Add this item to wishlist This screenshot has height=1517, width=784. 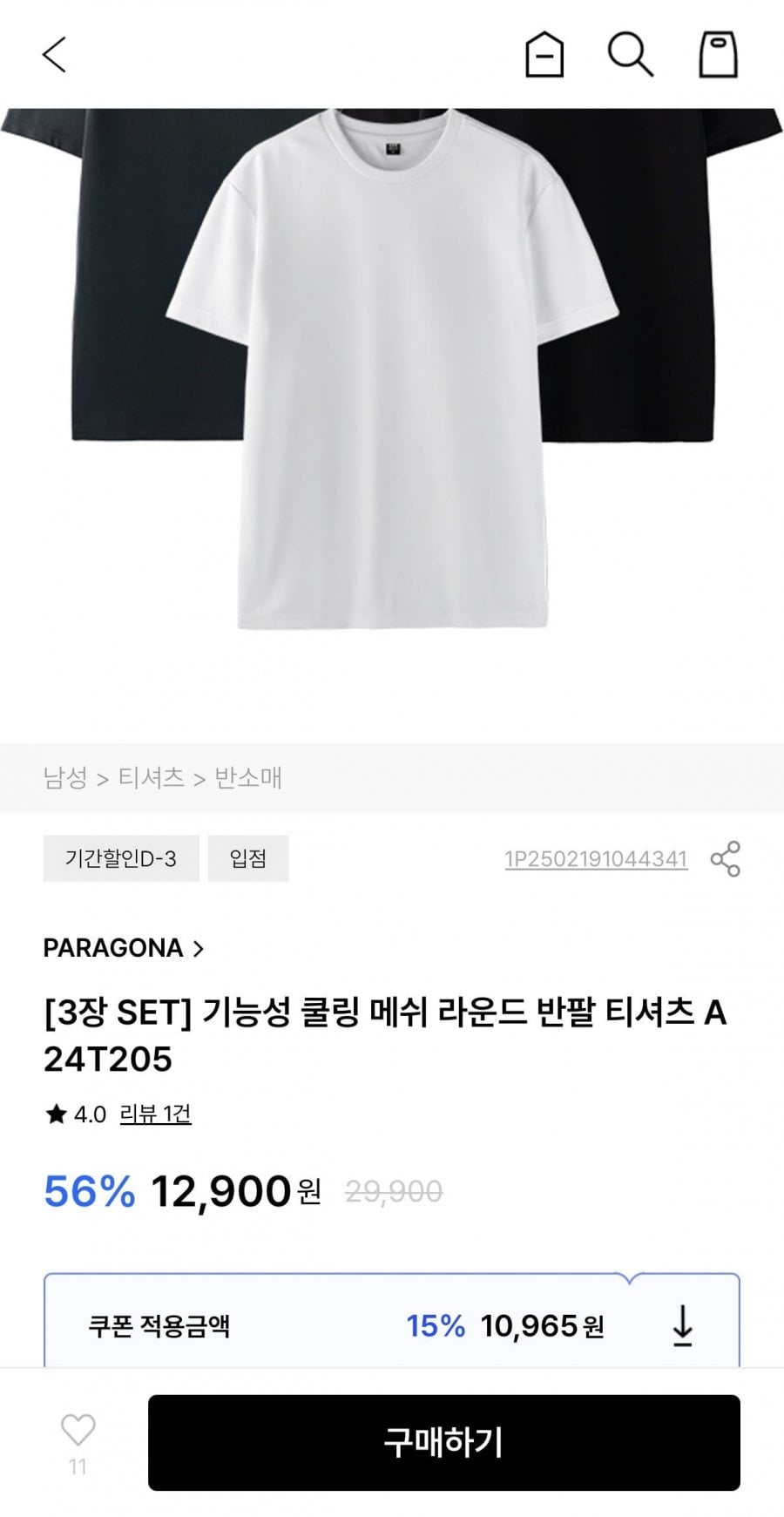point(78,1431)
